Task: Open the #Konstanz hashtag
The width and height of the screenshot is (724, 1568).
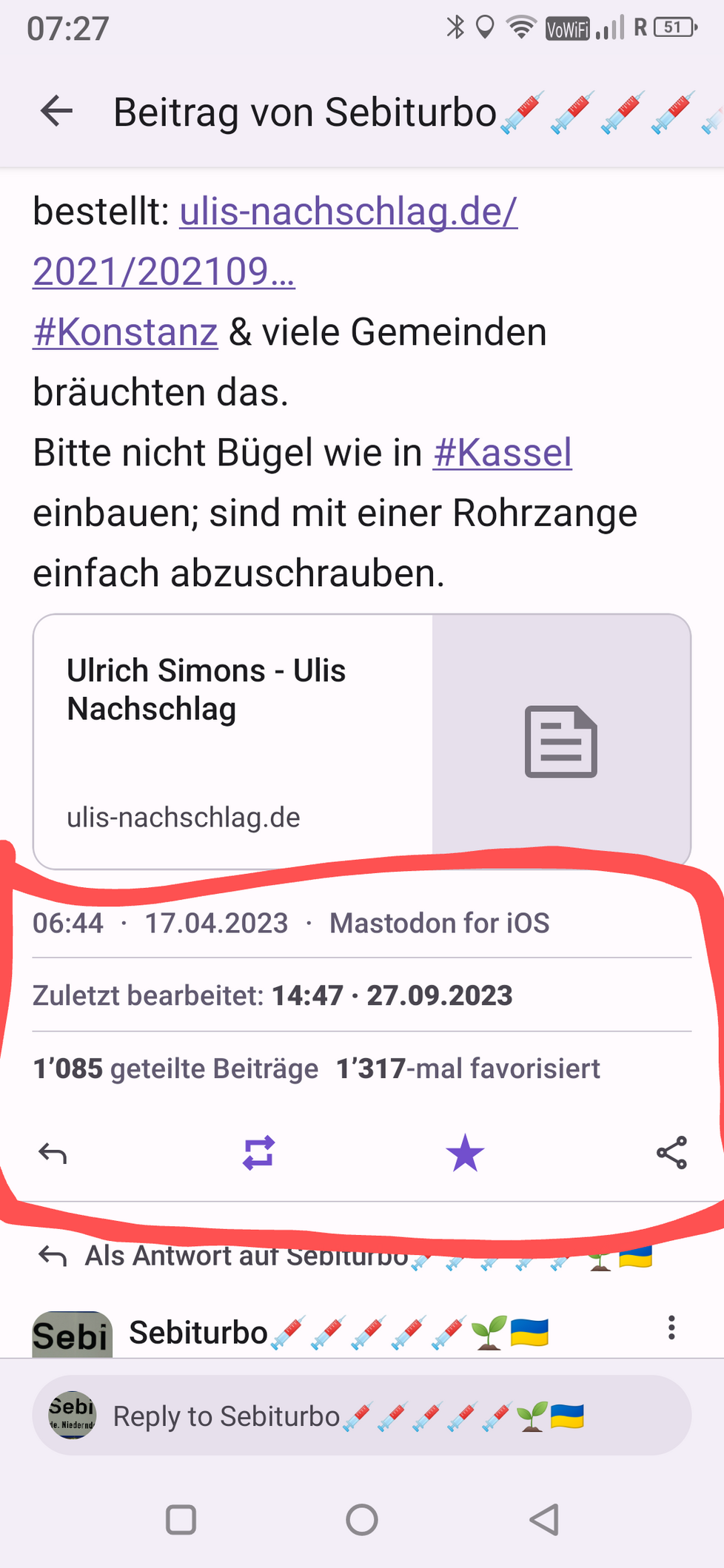Action: 125,332
